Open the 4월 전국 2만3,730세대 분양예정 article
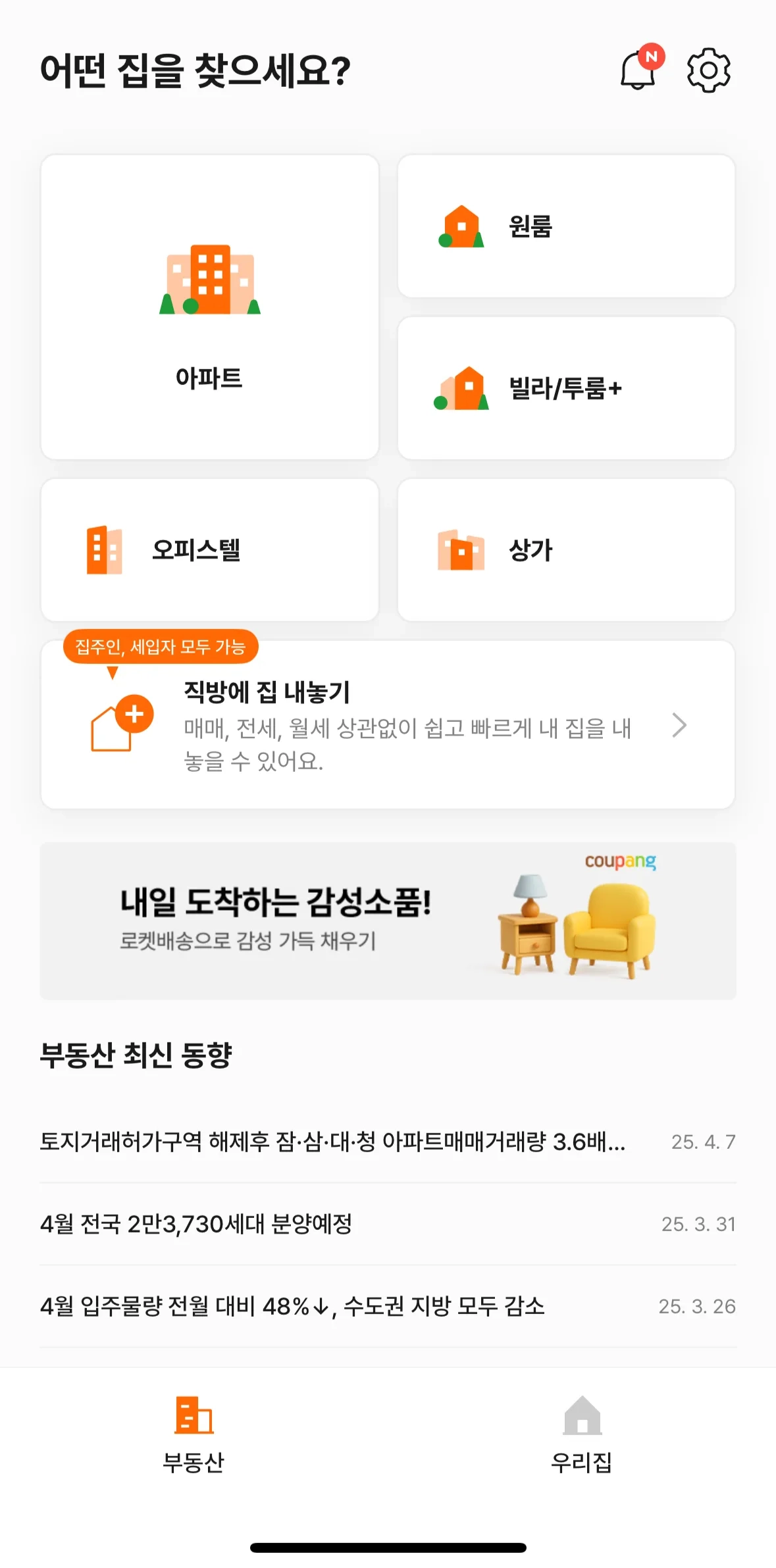The height and width of the screenshot is (1568, 776). pyautogui.click(x=197, y=1224)
